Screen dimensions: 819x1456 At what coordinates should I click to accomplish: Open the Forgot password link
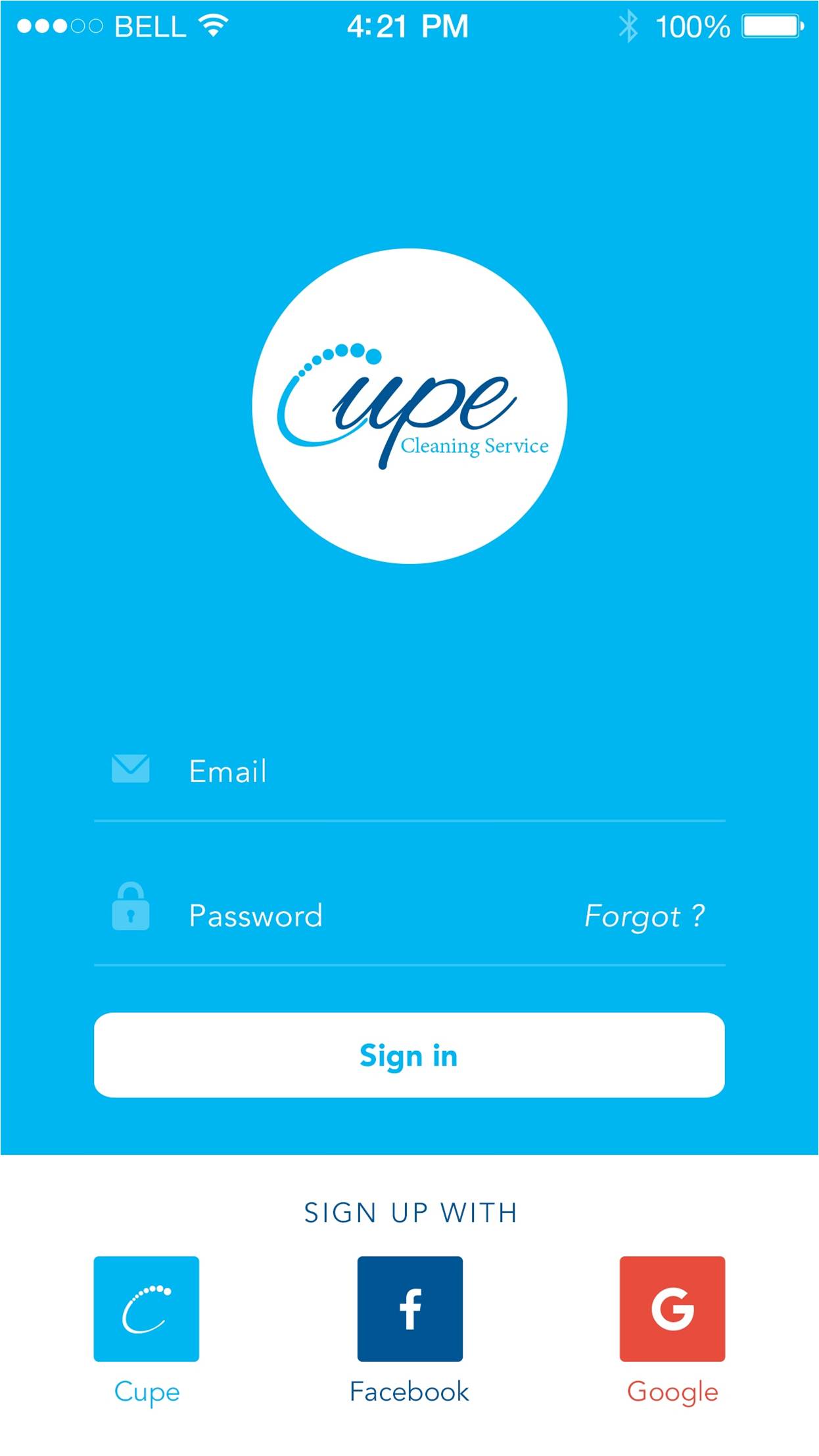(644, 916)
